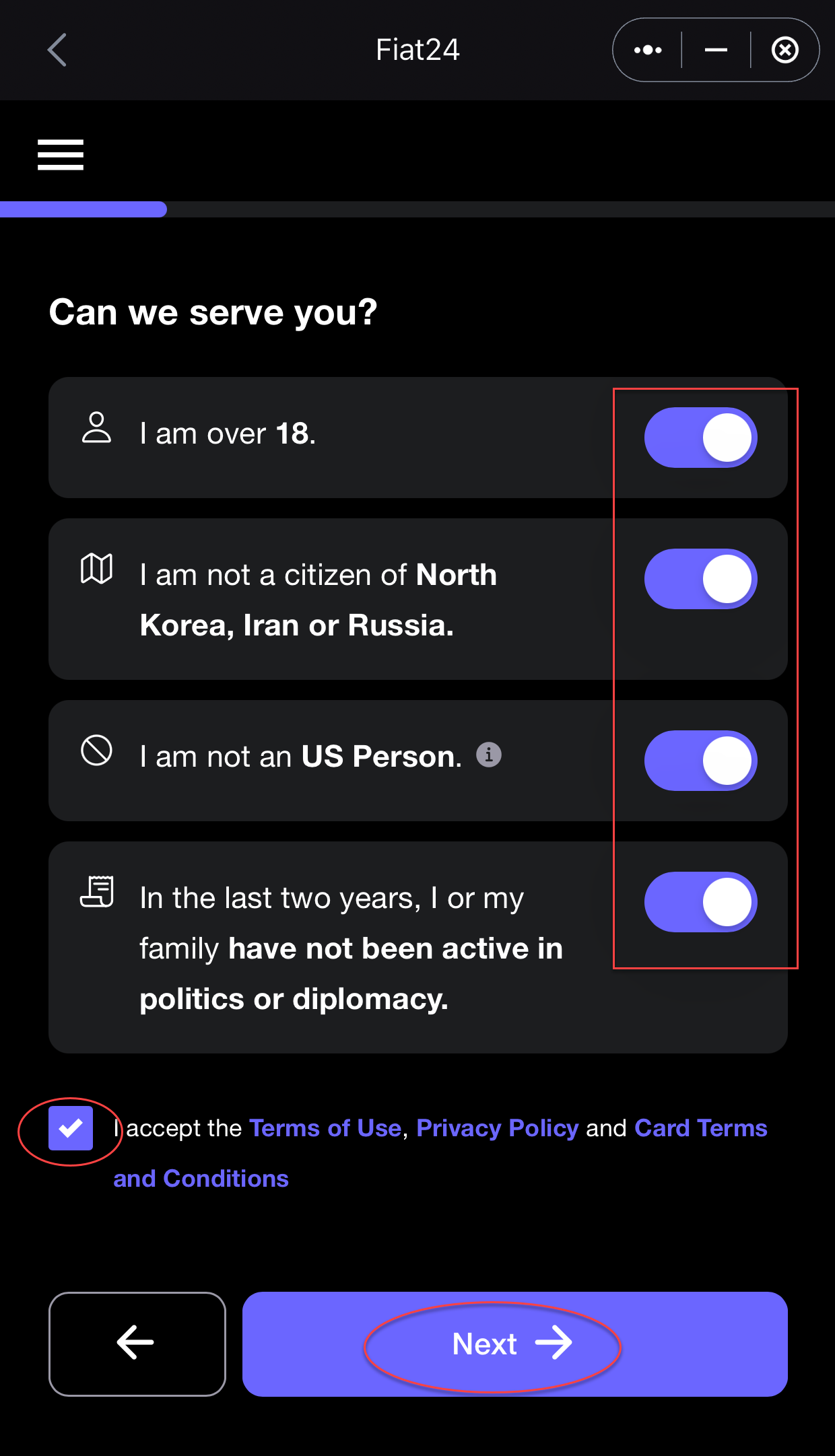Show info about US Person
Screen dimensions: 835x1456
coord(489,755)
